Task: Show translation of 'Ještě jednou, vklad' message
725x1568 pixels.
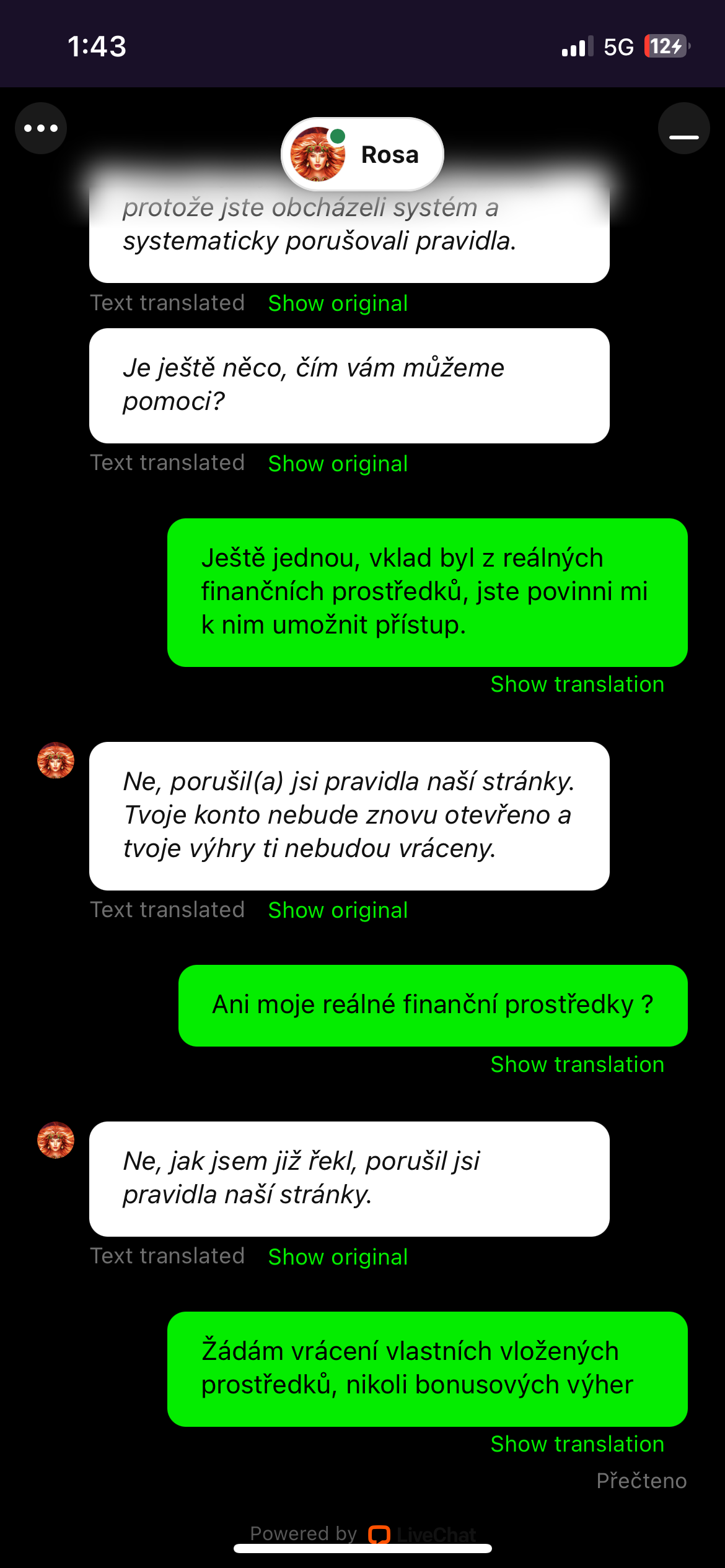Action: [577, 684]
